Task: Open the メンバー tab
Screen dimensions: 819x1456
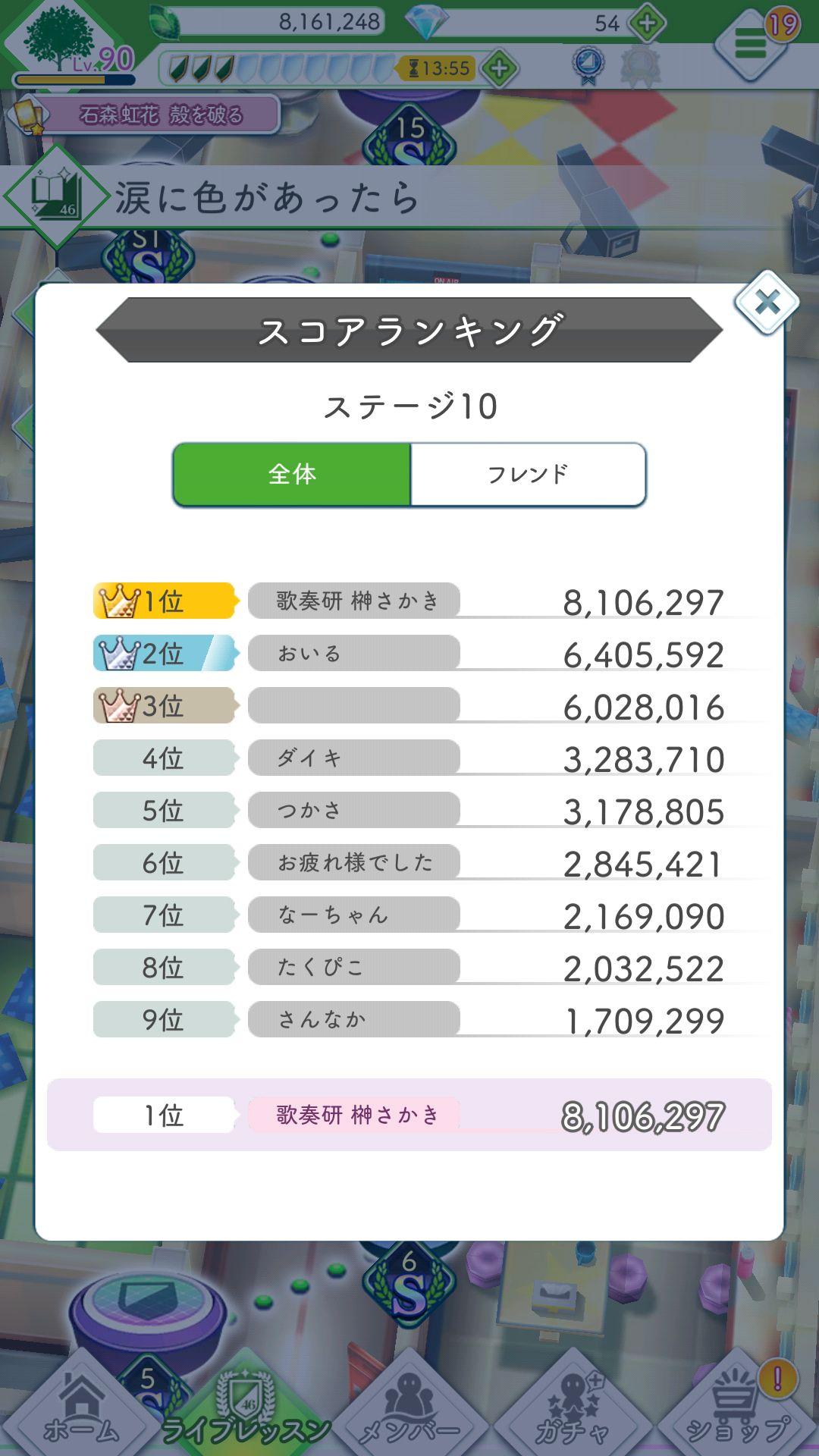Action: pos(409,1410)
